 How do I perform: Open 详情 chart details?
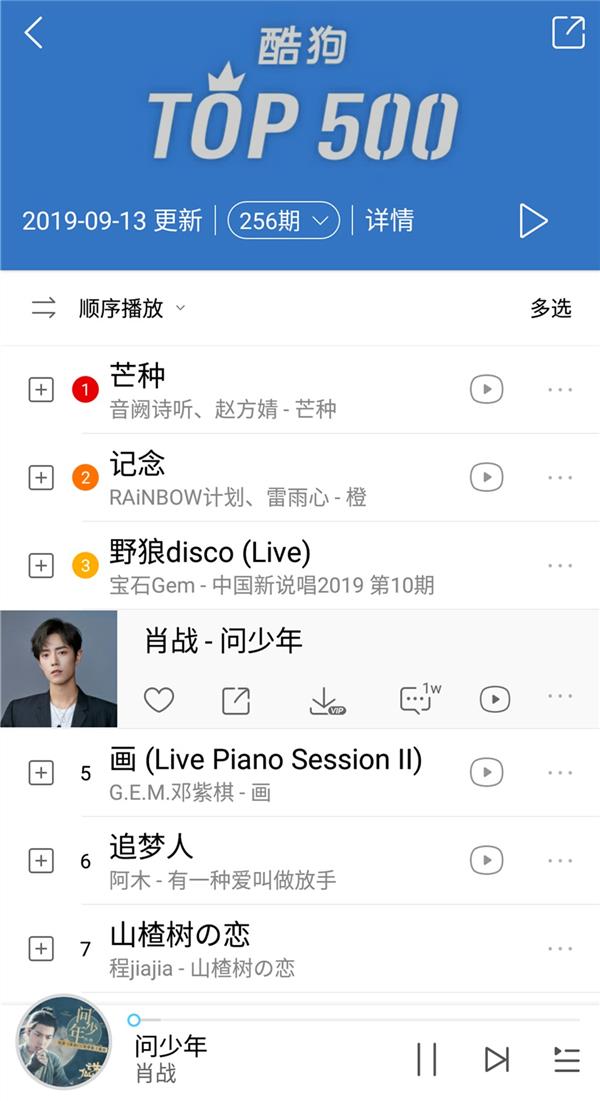coord(390,221)
